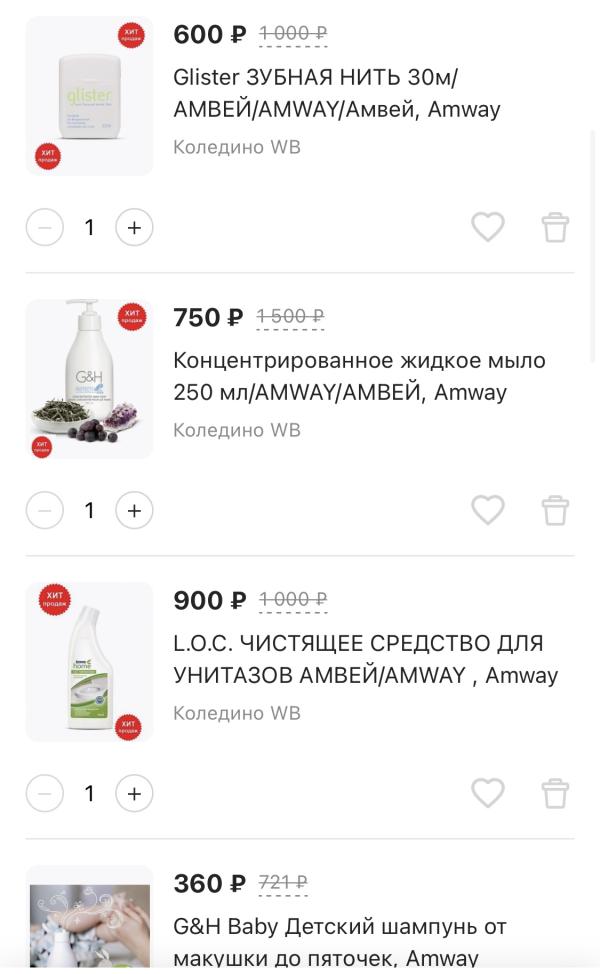600x974 pixels.
Task: Favorite the concentrated liquid soap
Action: pyautogui.click(x=488, y=510)
